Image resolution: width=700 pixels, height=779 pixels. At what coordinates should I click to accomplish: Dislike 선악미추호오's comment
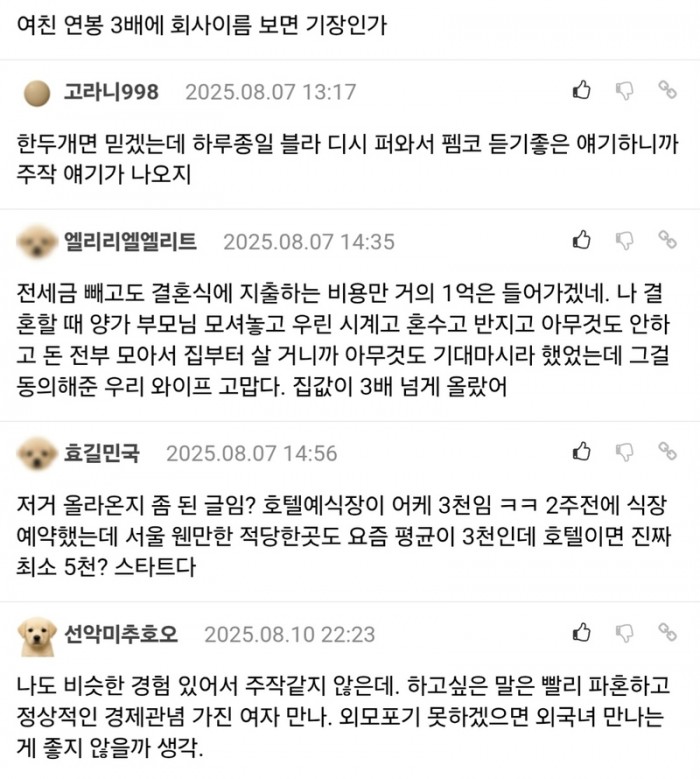(624, 632)
